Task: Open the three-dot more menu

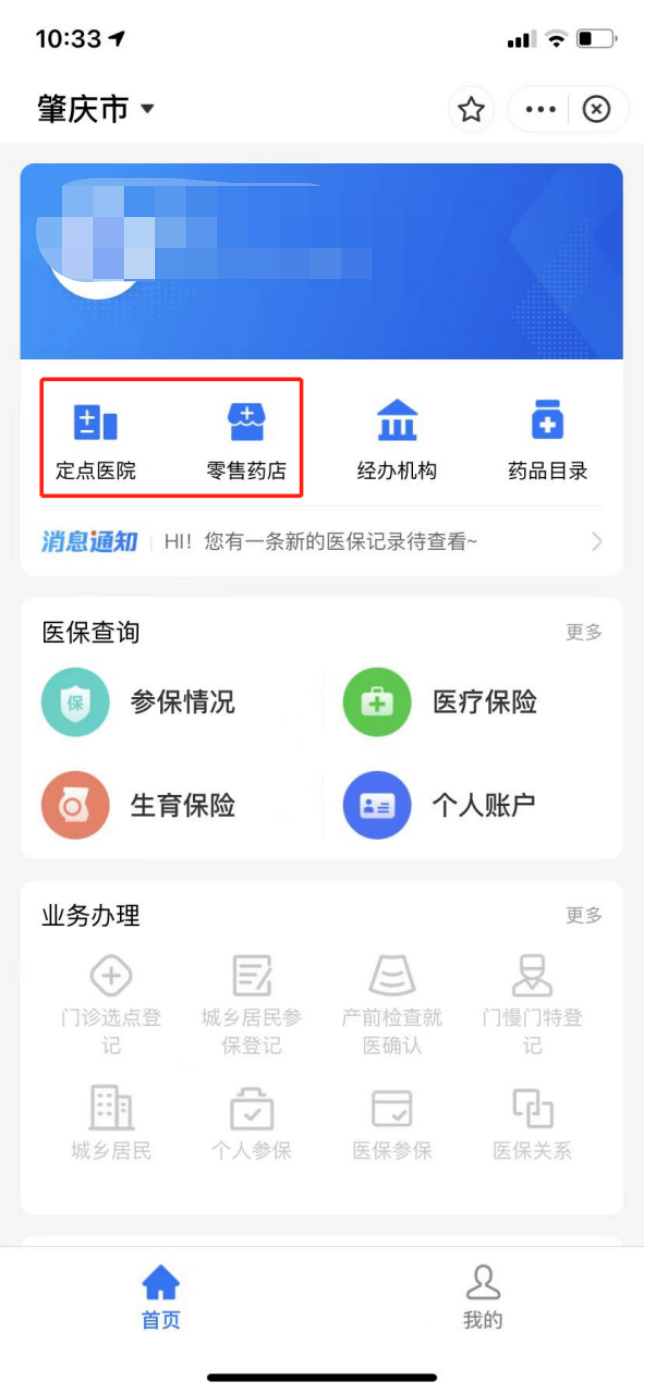Action: tap(540, 109)
